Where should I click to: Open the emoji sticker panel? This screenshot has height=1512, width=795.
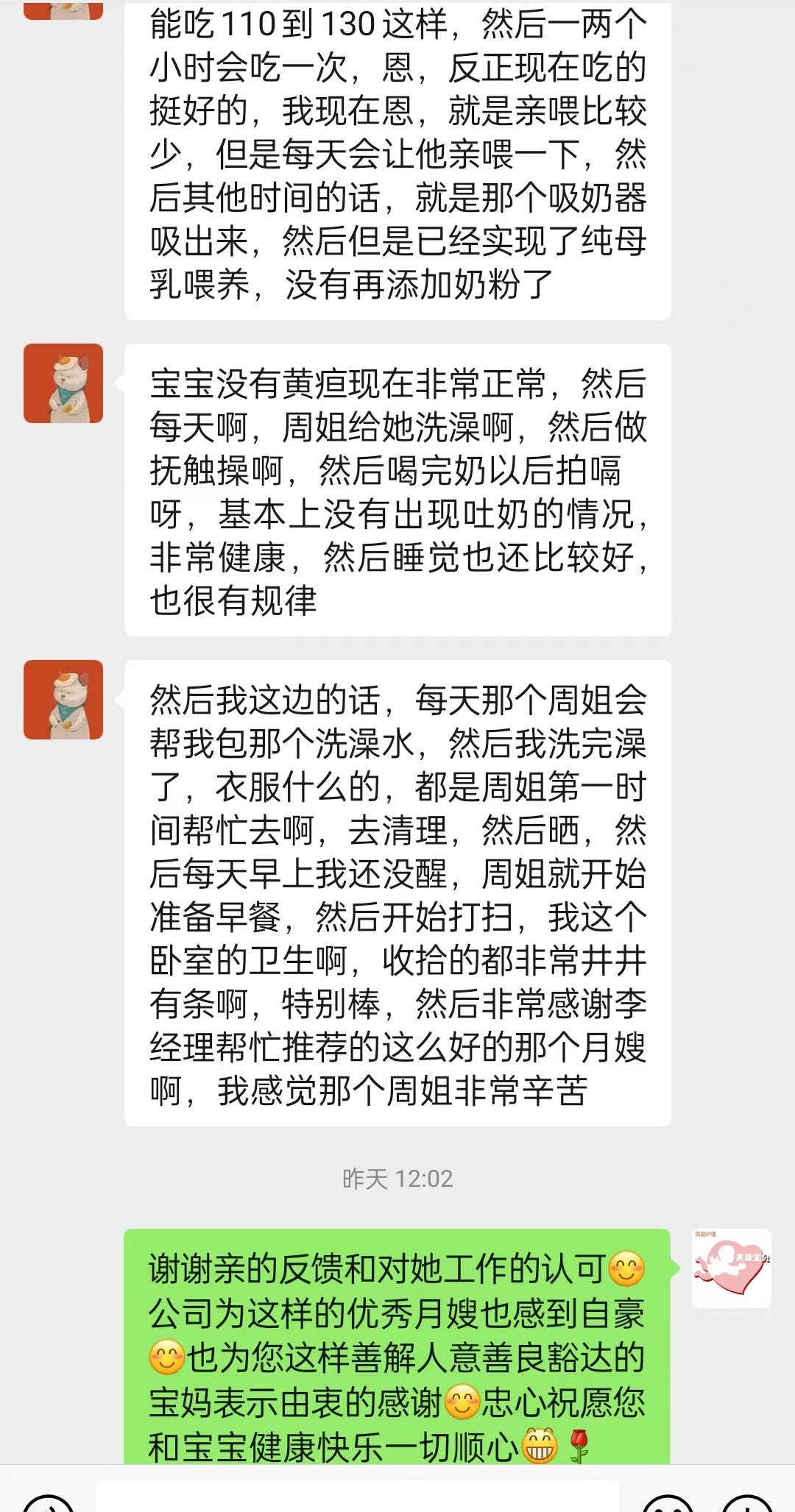pos(667,1504)
